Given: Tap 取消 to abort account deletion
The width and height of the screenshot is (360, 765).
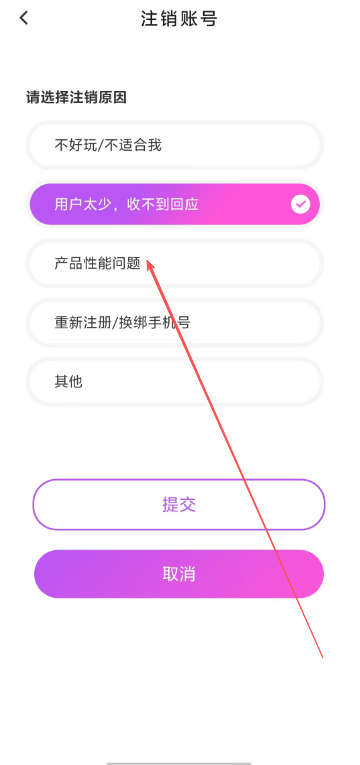Looking at the screenshot, I should click(x=179, y=574).
